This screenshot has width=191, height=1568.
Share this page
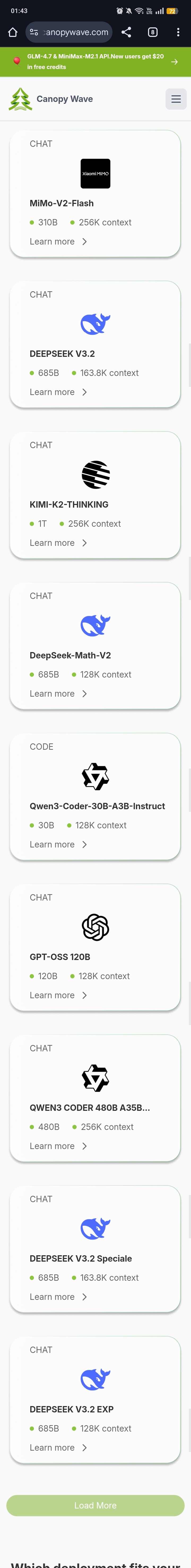(127, 32)
